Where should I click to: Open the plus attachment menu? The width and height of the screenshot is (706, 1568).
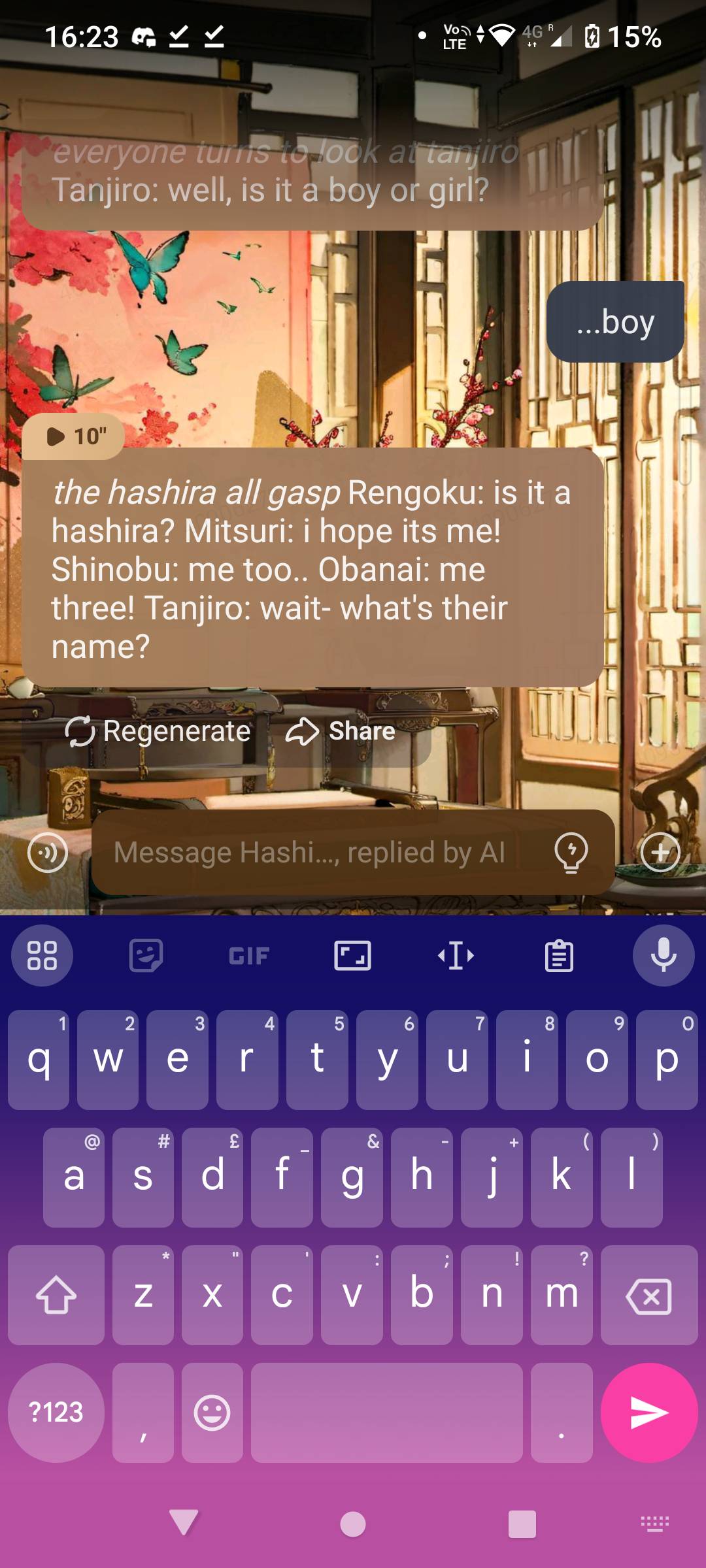[660, 852]
